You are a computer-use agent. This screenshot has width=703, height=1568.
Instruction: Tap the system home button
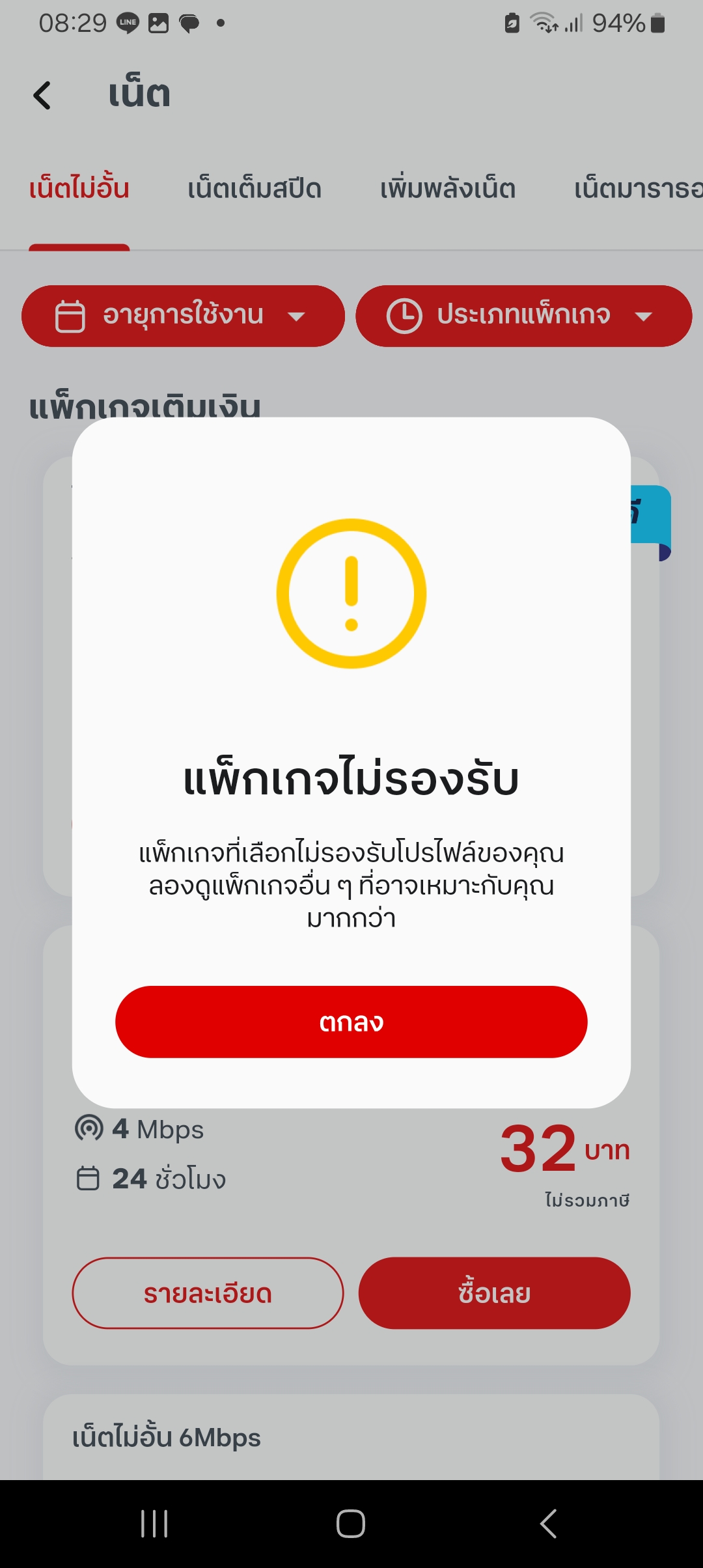point(351,1524)
